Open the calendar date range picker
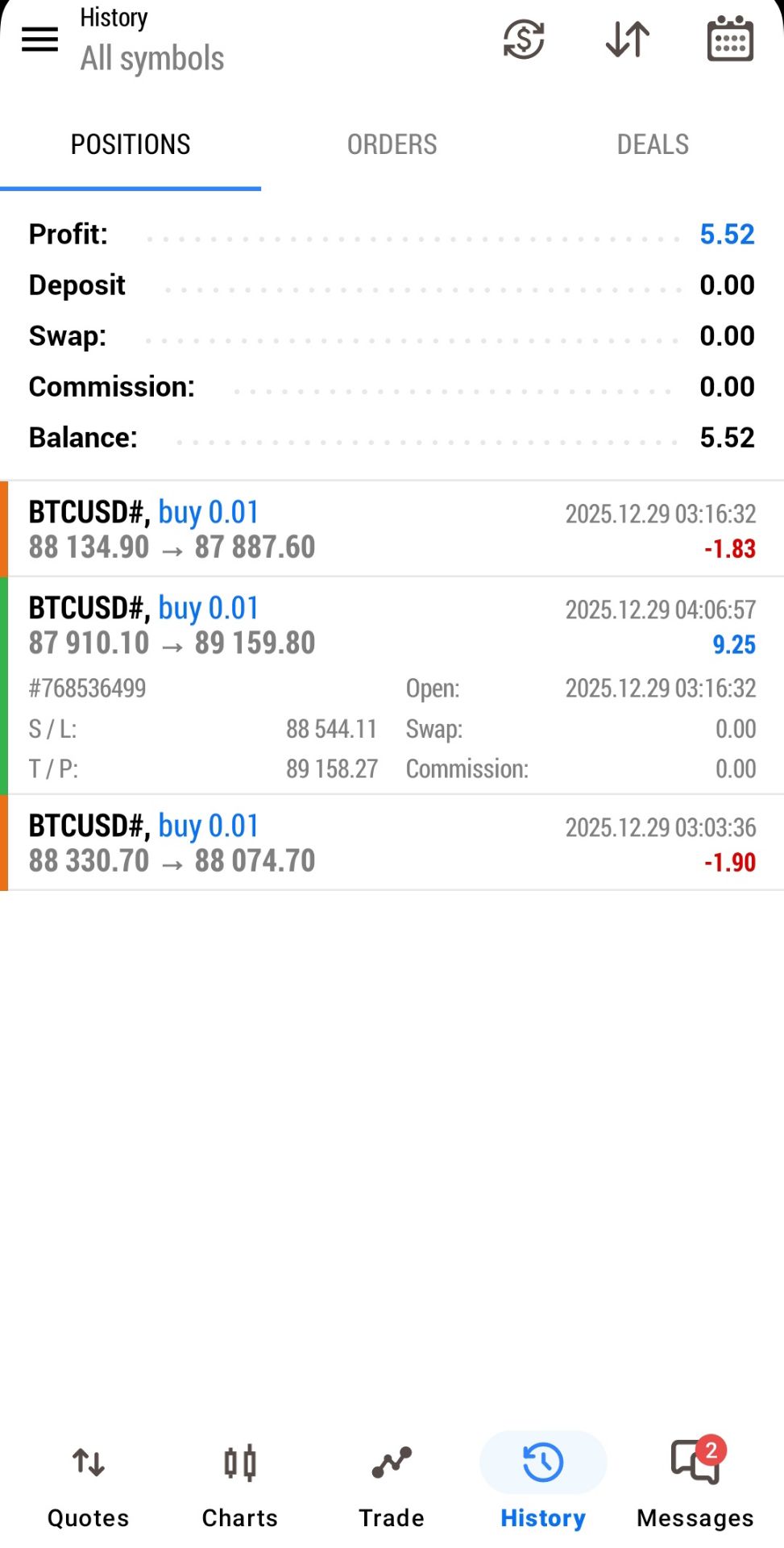Image resolution: width=784 pixels, height=1548 pixels. [730, 39]
